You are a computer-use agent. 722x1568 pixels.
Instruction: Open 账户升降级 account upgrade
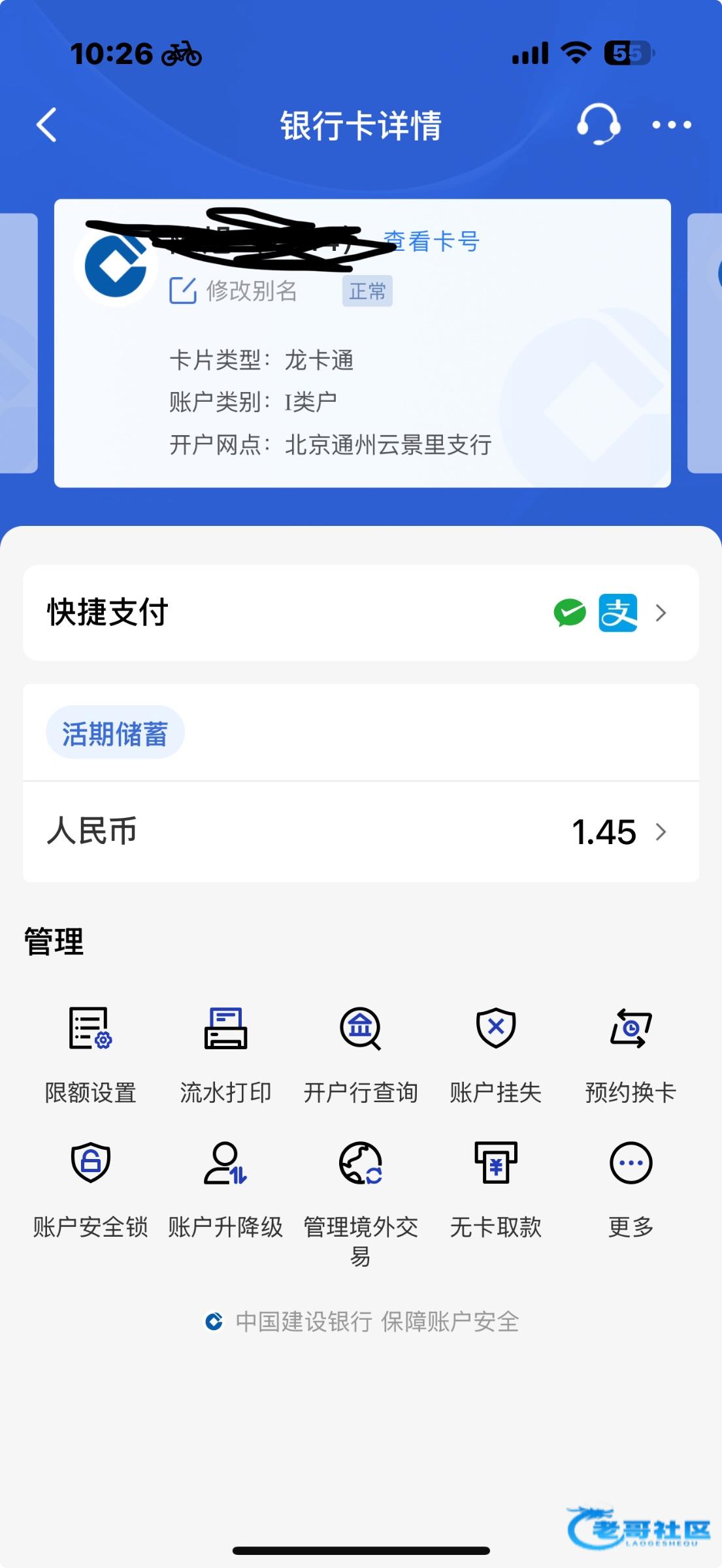click(x=225, y=1189)
